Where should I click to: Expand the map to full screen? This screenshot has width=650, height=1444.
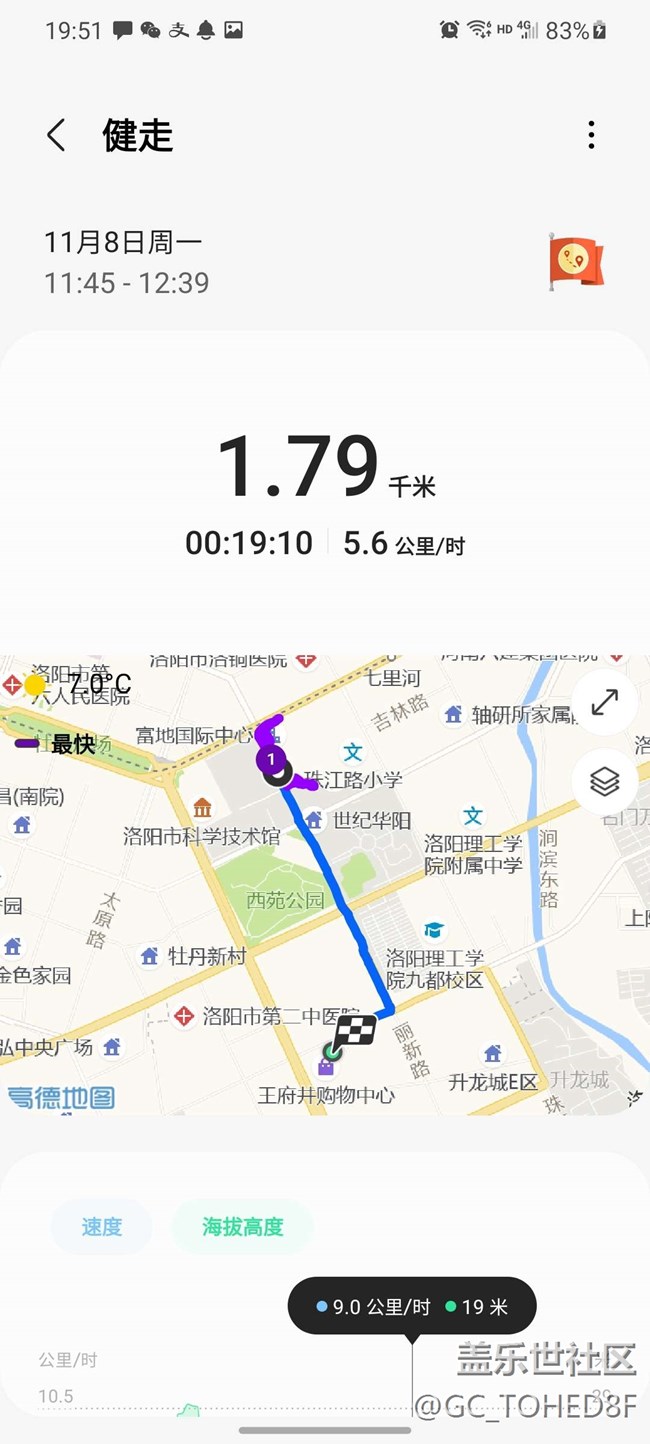pyautogui.click(x=605, y=703)
